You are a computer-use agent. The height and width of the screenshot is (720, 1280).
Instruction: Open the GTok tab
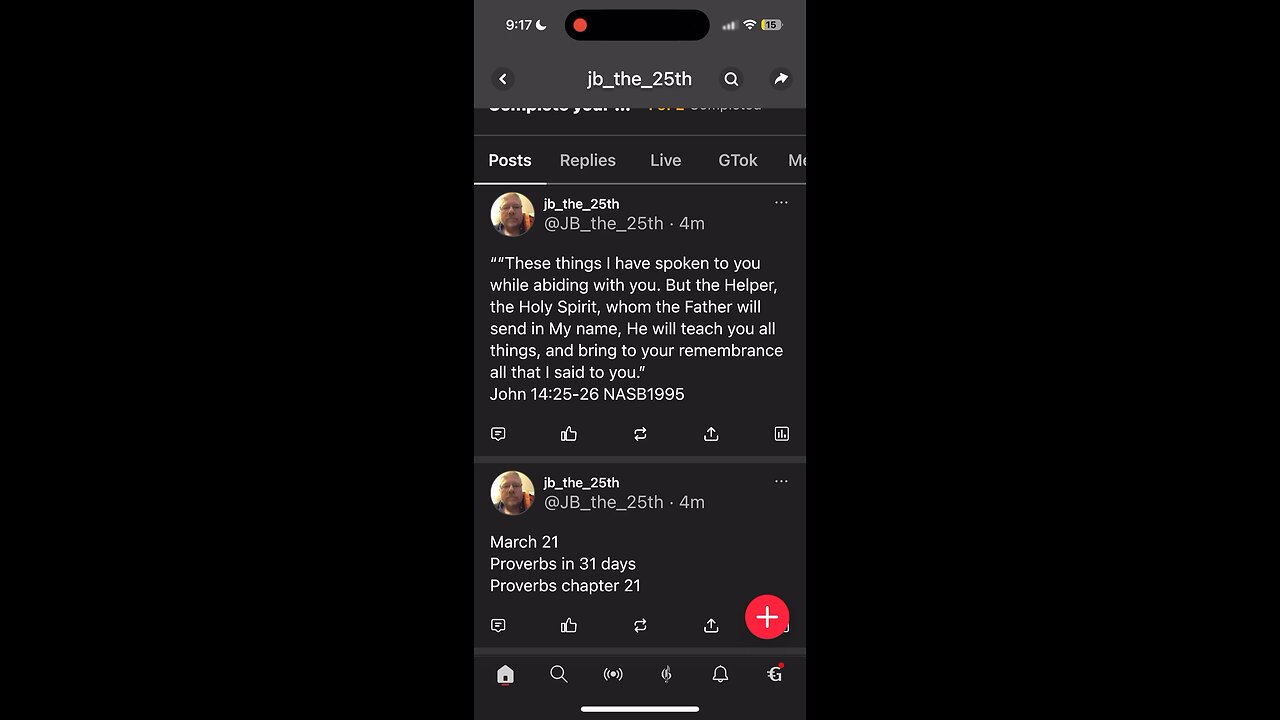click(737, 160)
